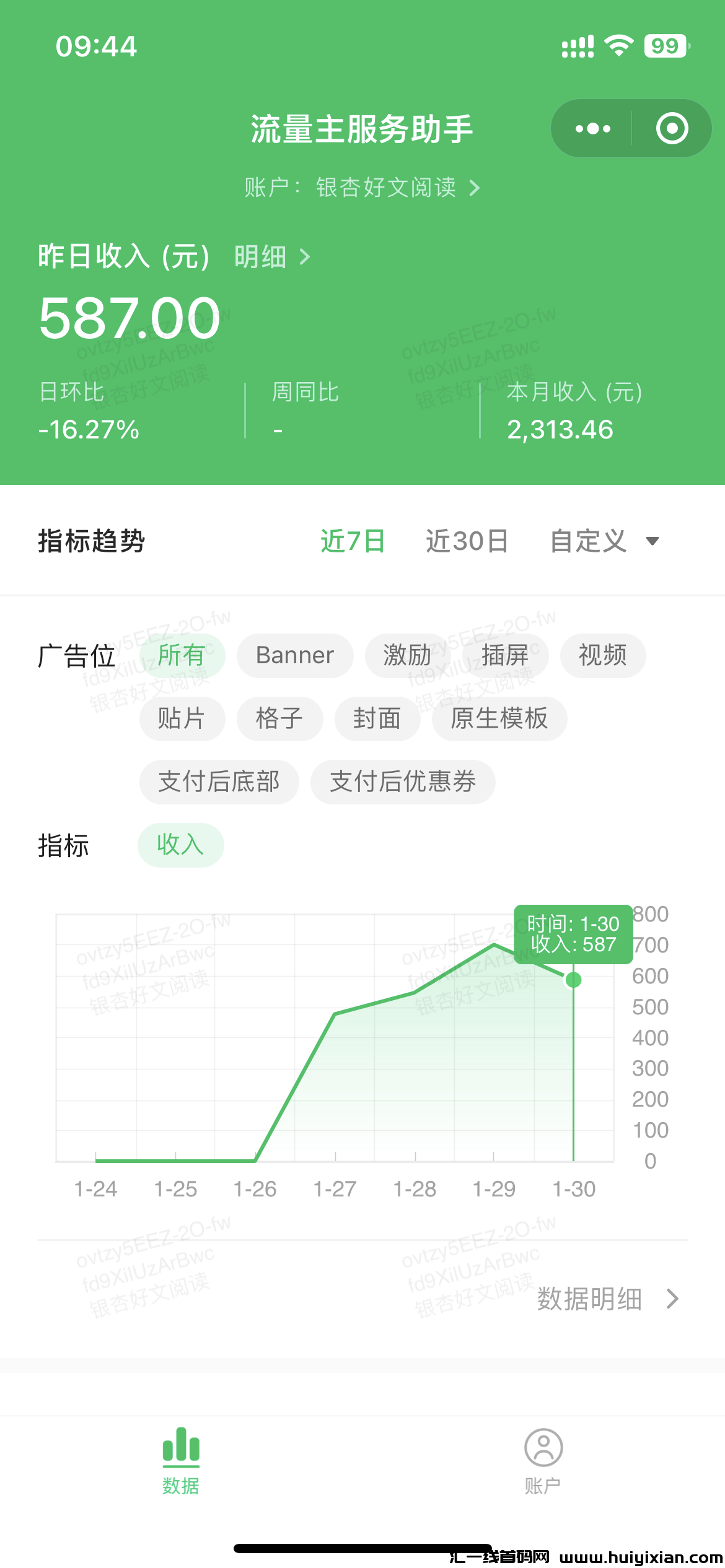Show 支付后优惠券 ad placement data

[x=403, y=782]
